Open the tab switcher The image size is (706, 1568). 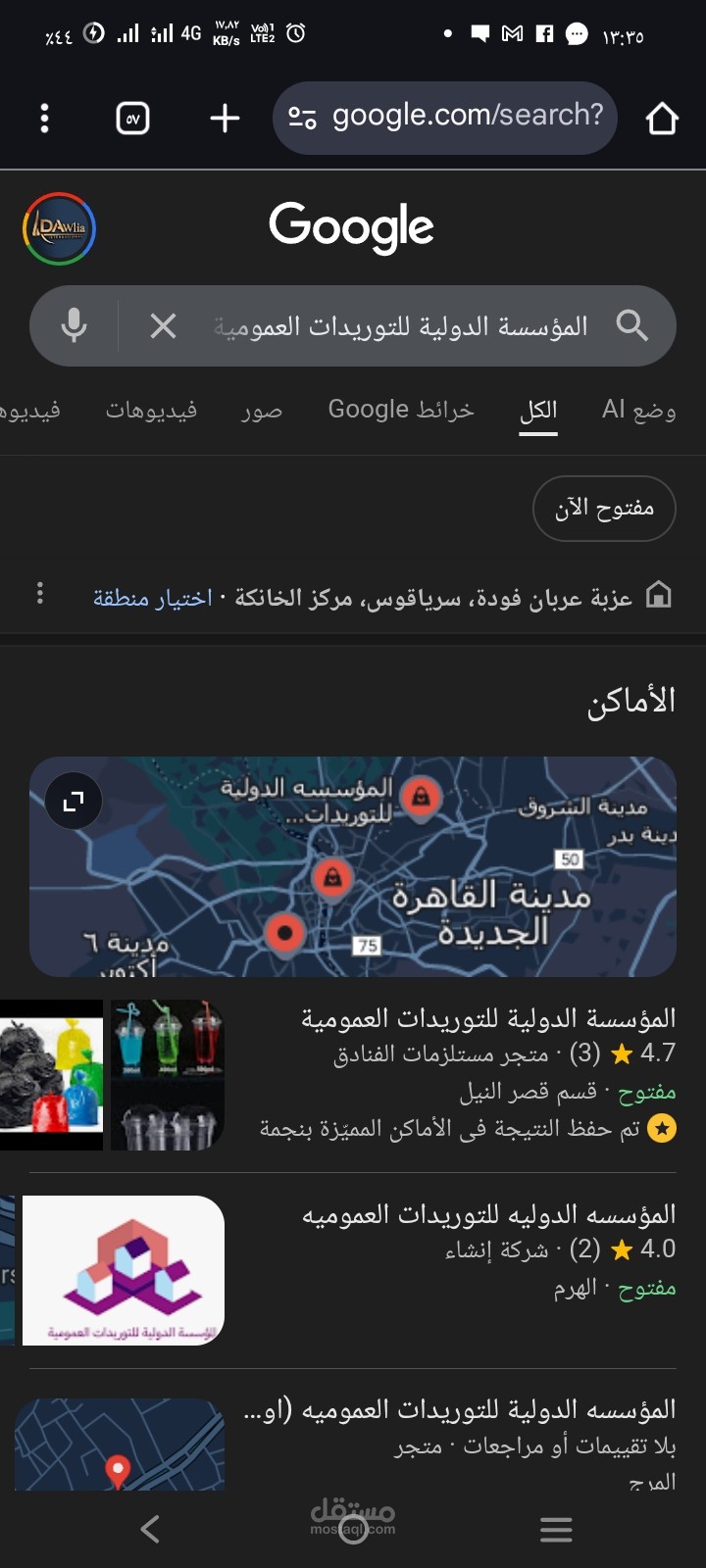click(132, 119)
